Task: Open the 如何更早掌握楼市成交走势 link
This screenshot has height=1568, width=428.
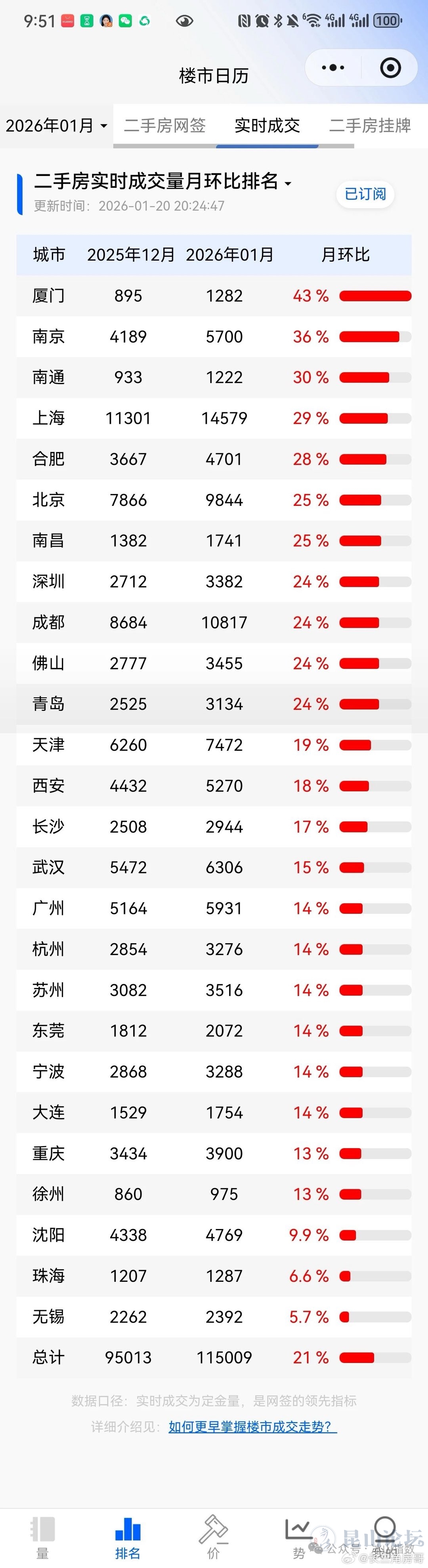Action: click(252, 1426)
